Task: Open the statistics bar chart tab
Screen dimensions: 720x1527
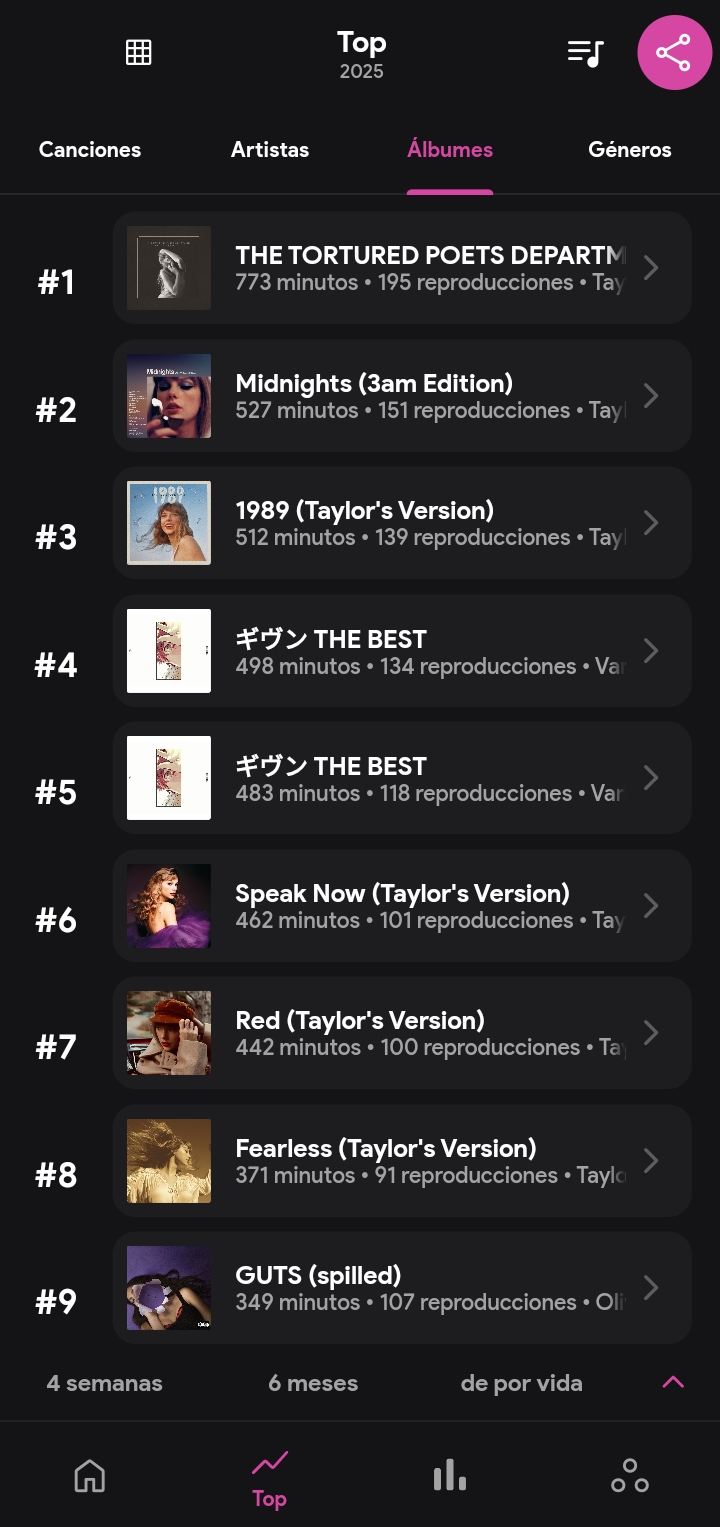Action: coord(450,1476)
